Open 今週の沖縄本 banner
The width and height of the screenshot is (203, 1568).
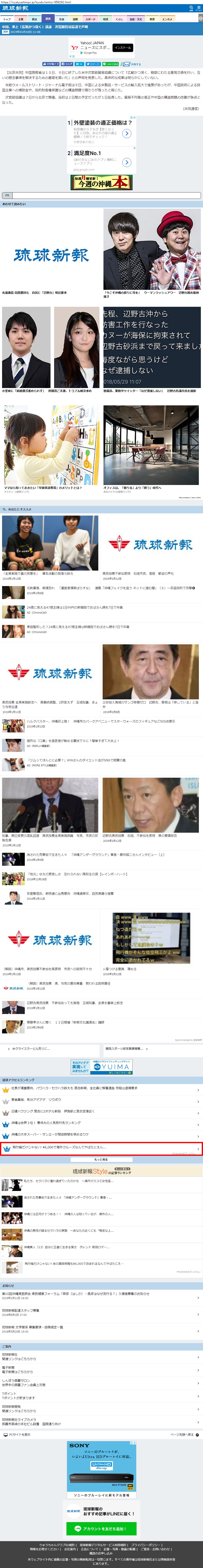coord(102,182)
